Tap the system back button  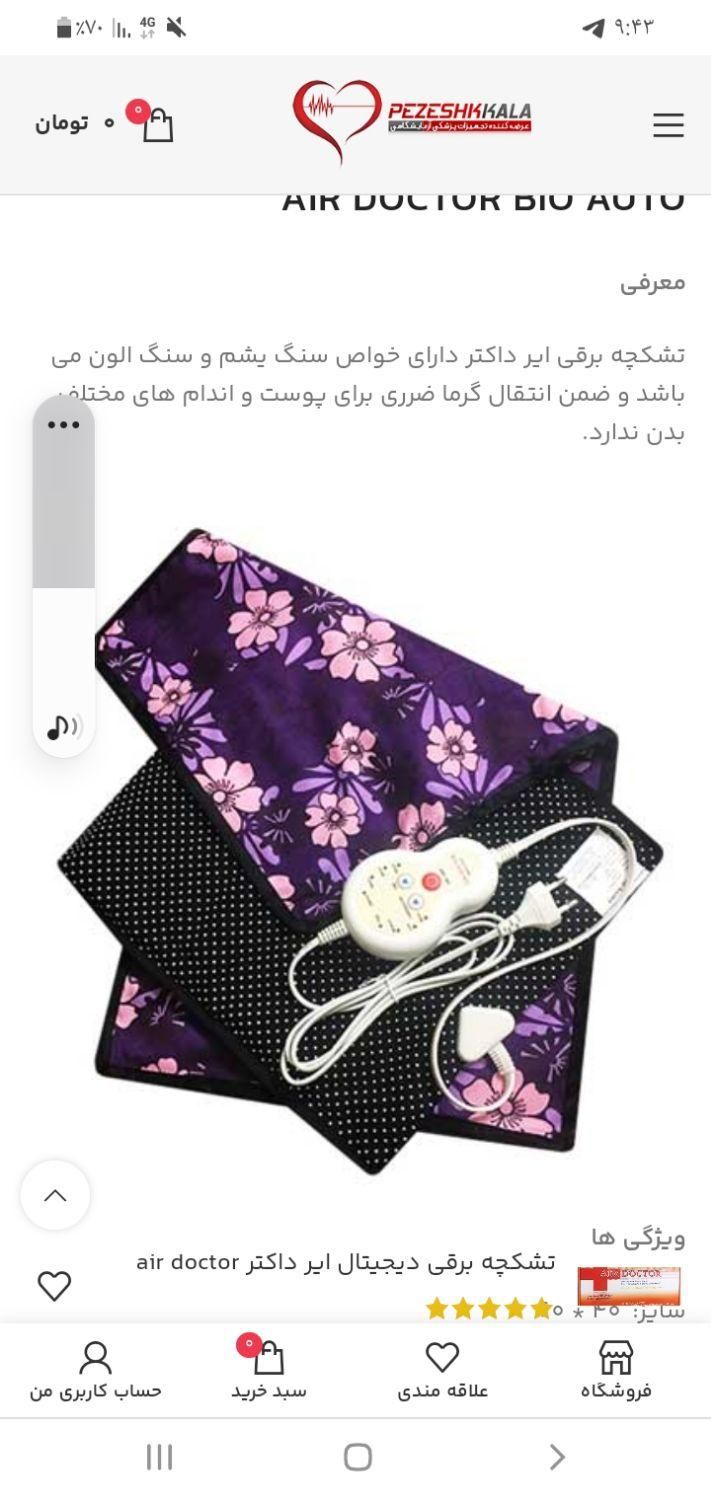pyautogui.click(x=557, y=1457)
